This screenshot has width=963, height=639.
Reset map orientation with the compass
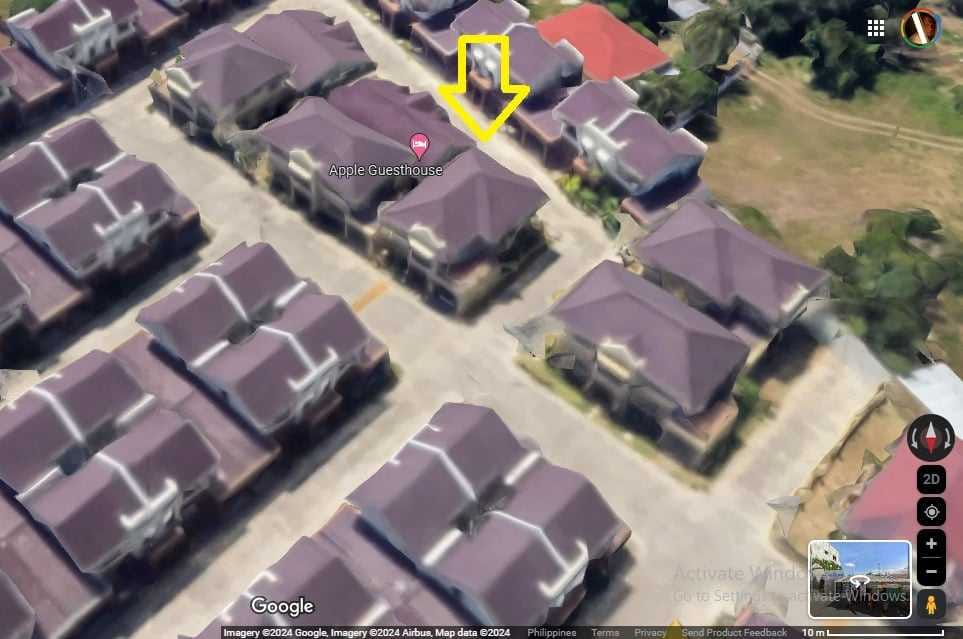pyautogui.click(x=931, y=437)
